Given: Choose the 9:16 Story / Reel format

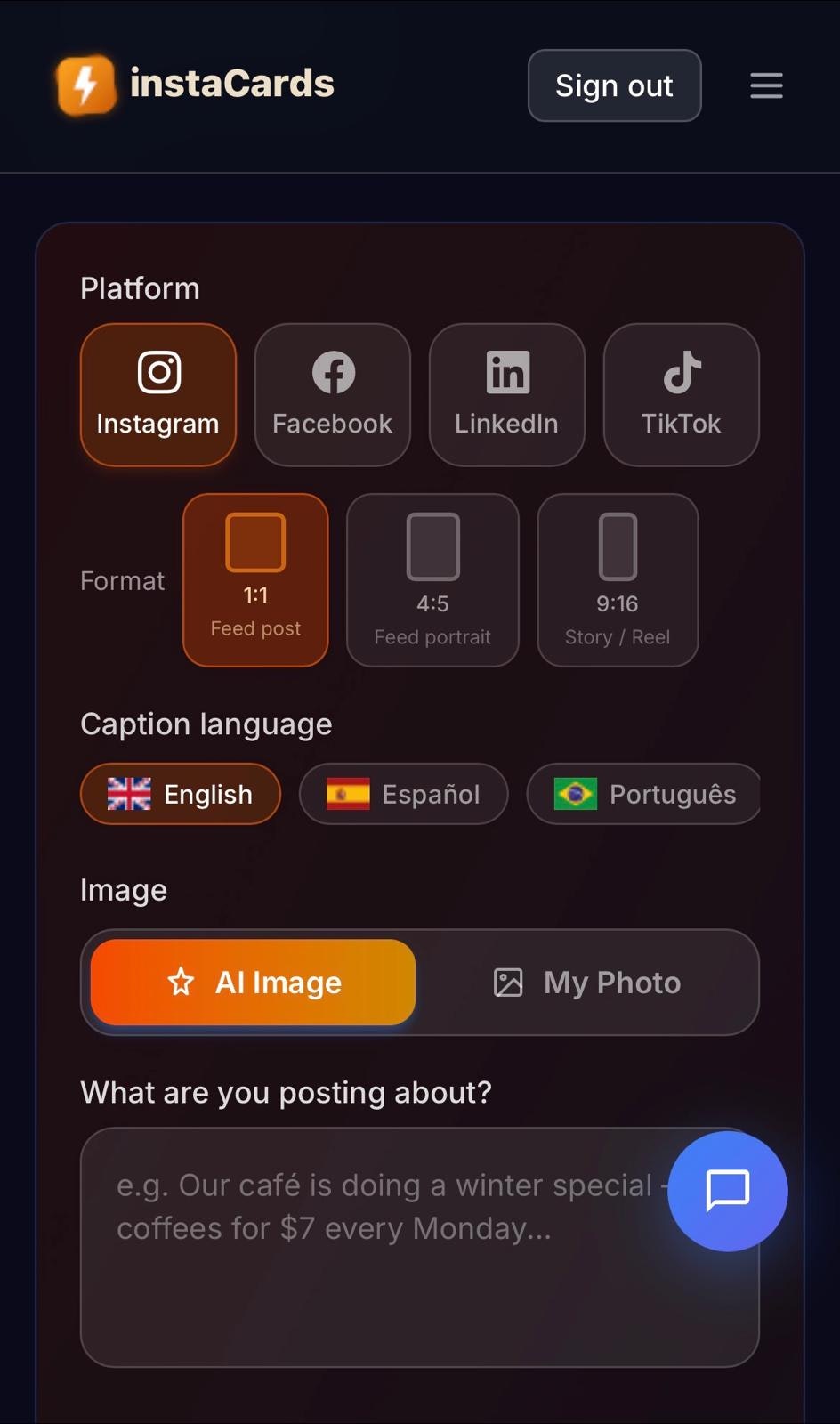Looking at the screenshot, I should tap(618, 578).
